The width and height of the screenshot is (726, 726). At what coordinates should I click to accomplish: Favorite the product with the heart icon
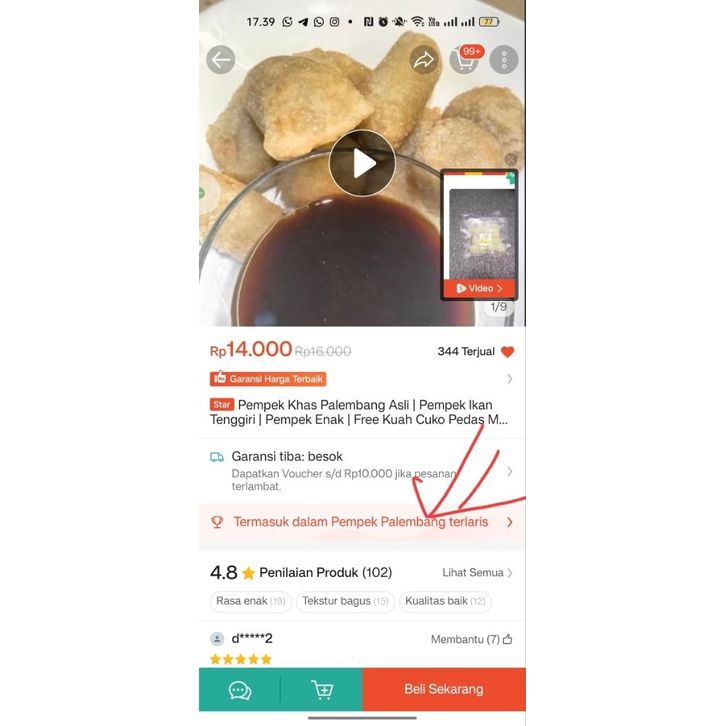point(507,352)
